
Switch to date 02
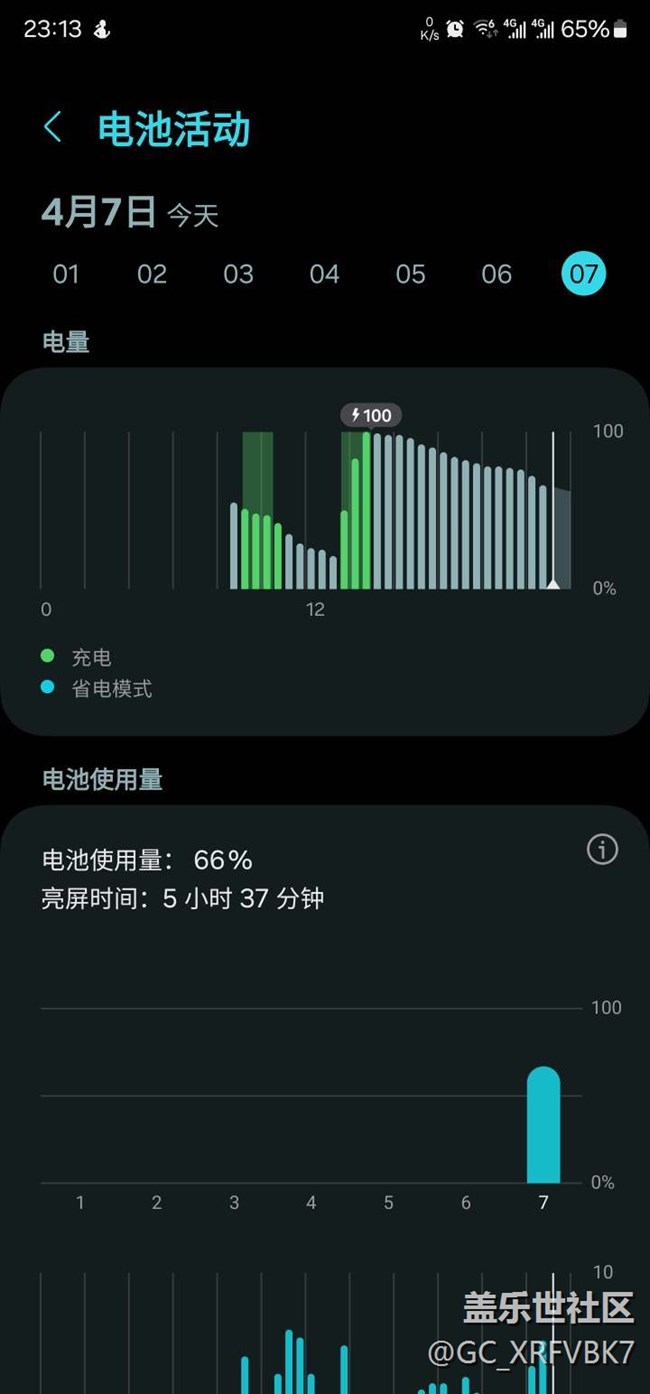152,274
